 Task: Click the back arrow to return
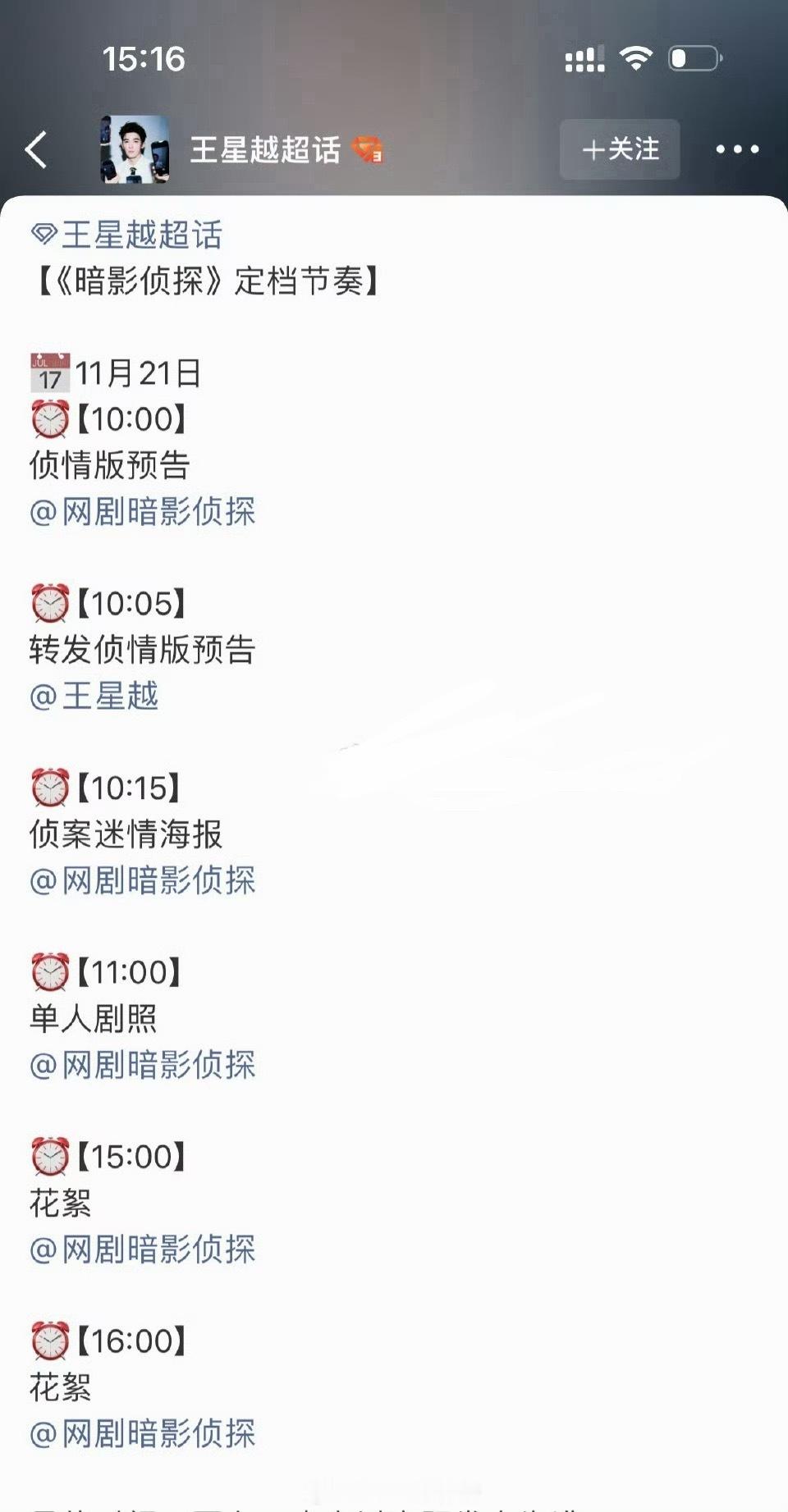tap(34, 149)
